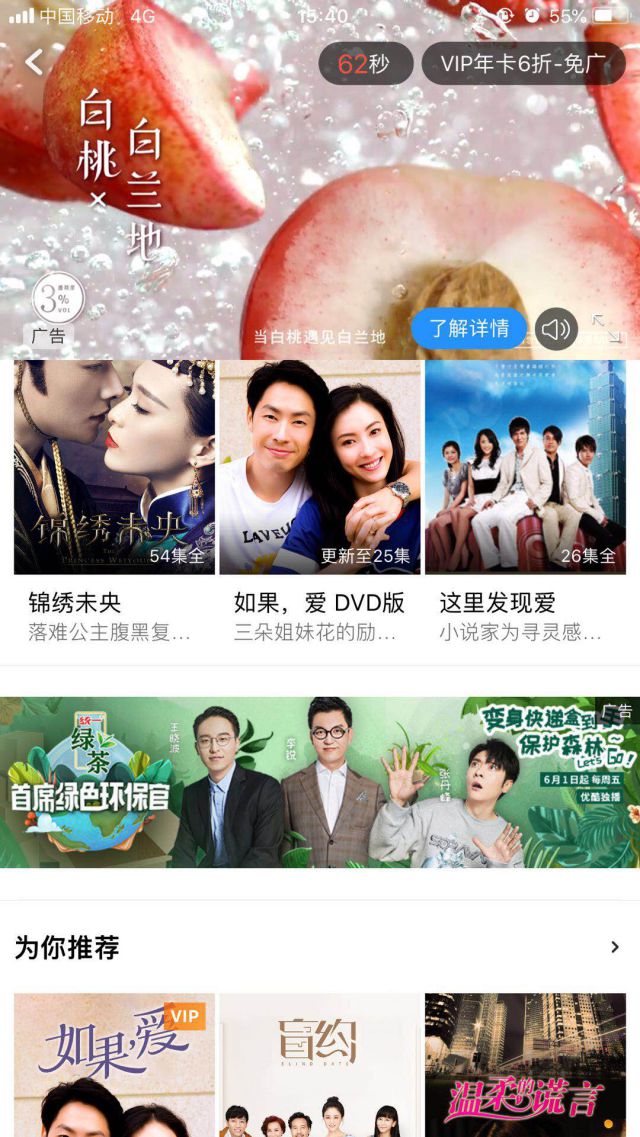The height and width of the screenshot is (1137, 640).
Task: Expand the 为你推荐 section arrow
Action: point(614,947)
